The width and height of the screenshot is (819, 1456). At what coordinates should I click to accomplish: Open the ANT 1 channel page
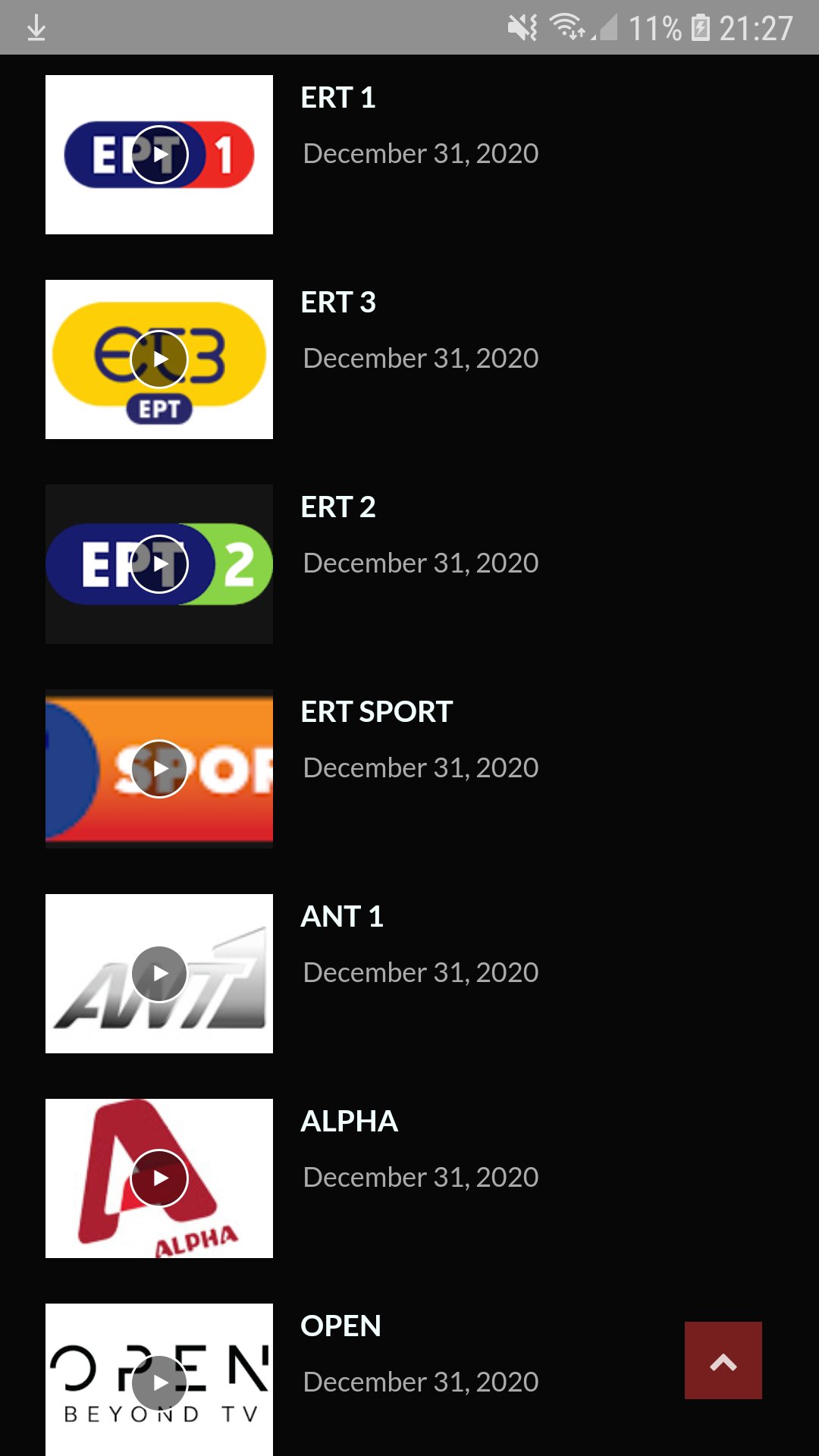point(343,916)
